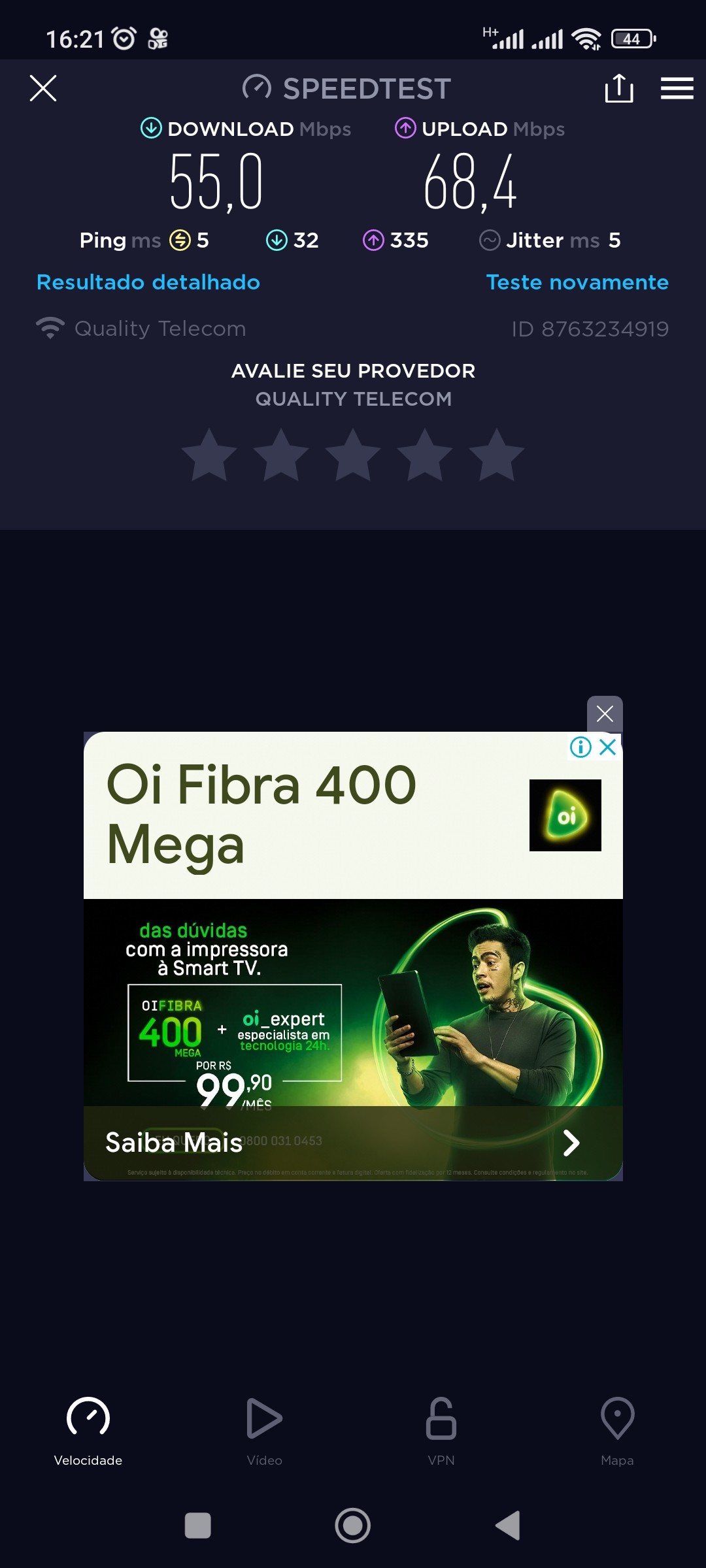The height and width of the screenshot is (1568, 706).
Task: Select the Velocidade tab
Action: 88,1431
